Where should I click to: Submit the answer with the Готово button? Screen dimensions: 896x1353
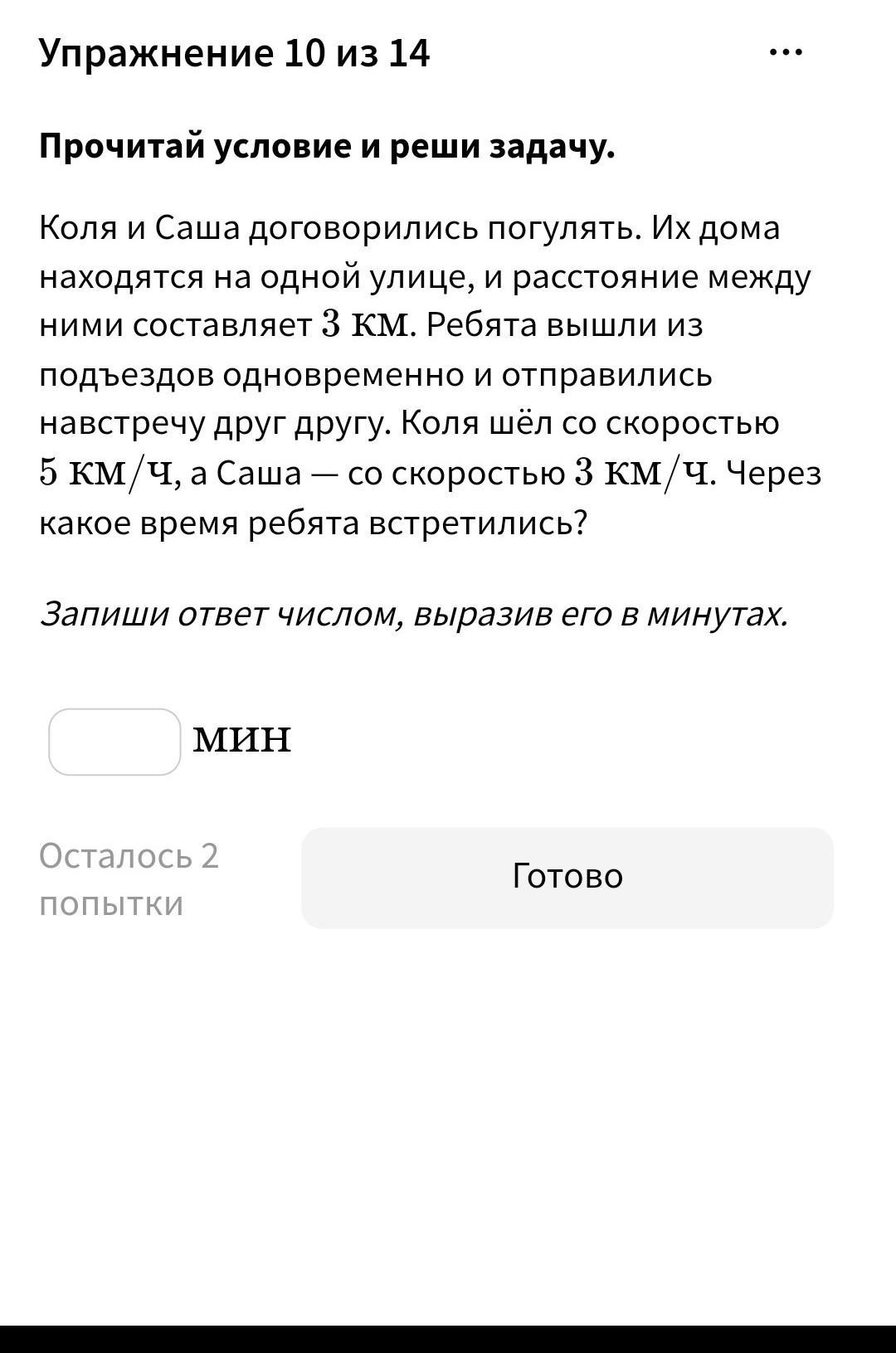coord(567,878)
